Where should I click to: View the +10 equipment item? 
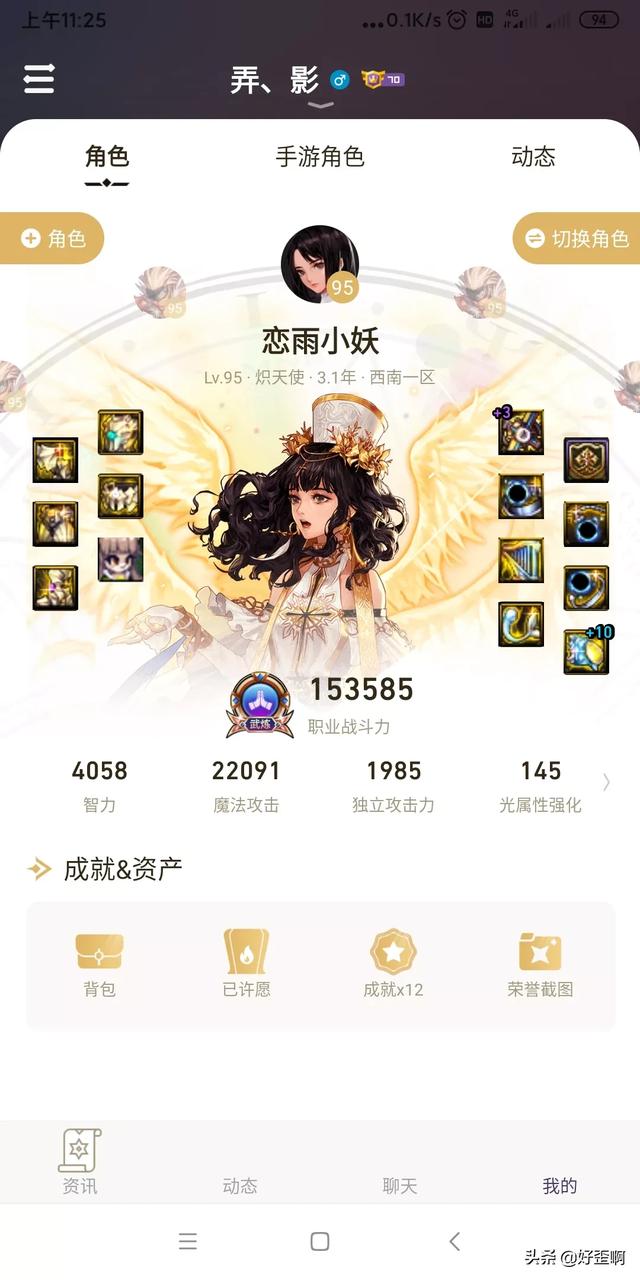pos(587,652)
